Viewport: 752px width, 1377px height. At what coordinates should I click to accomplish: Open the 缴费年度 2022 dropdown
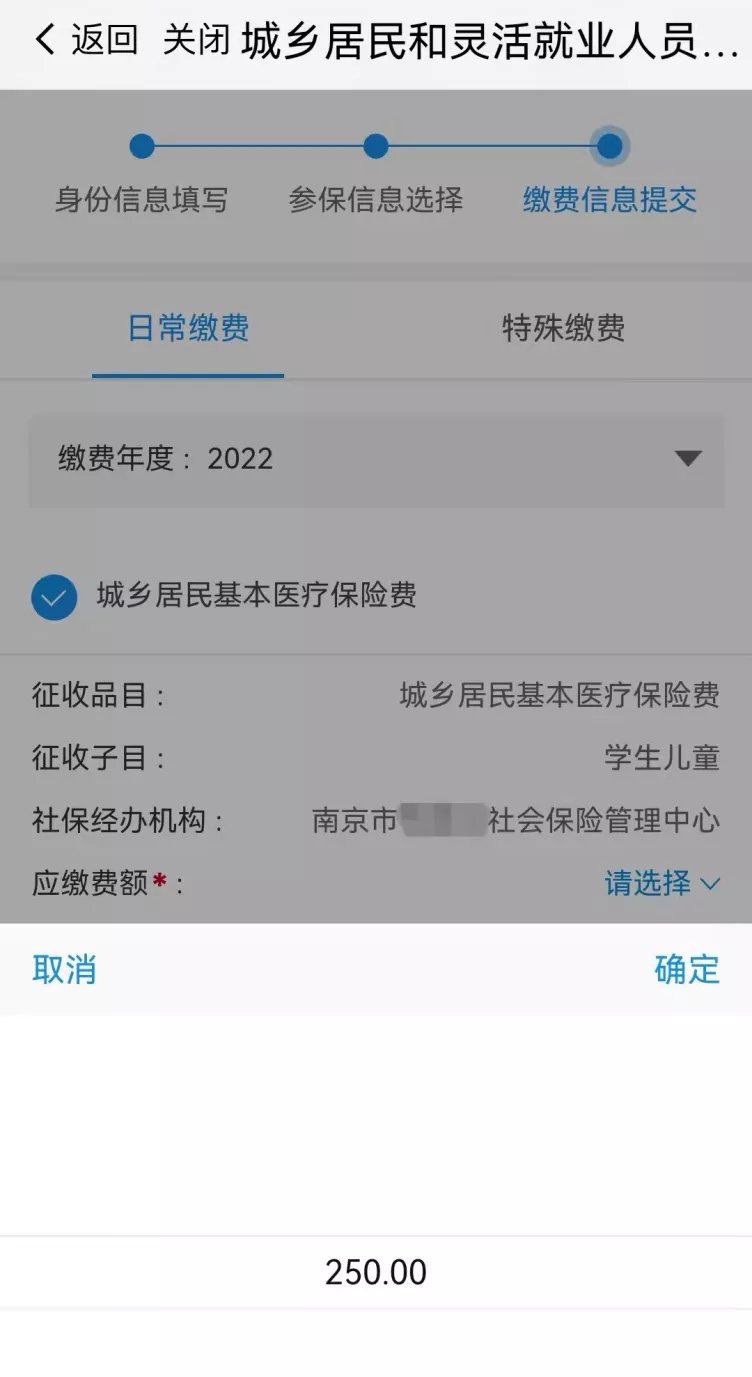point(376,459)
